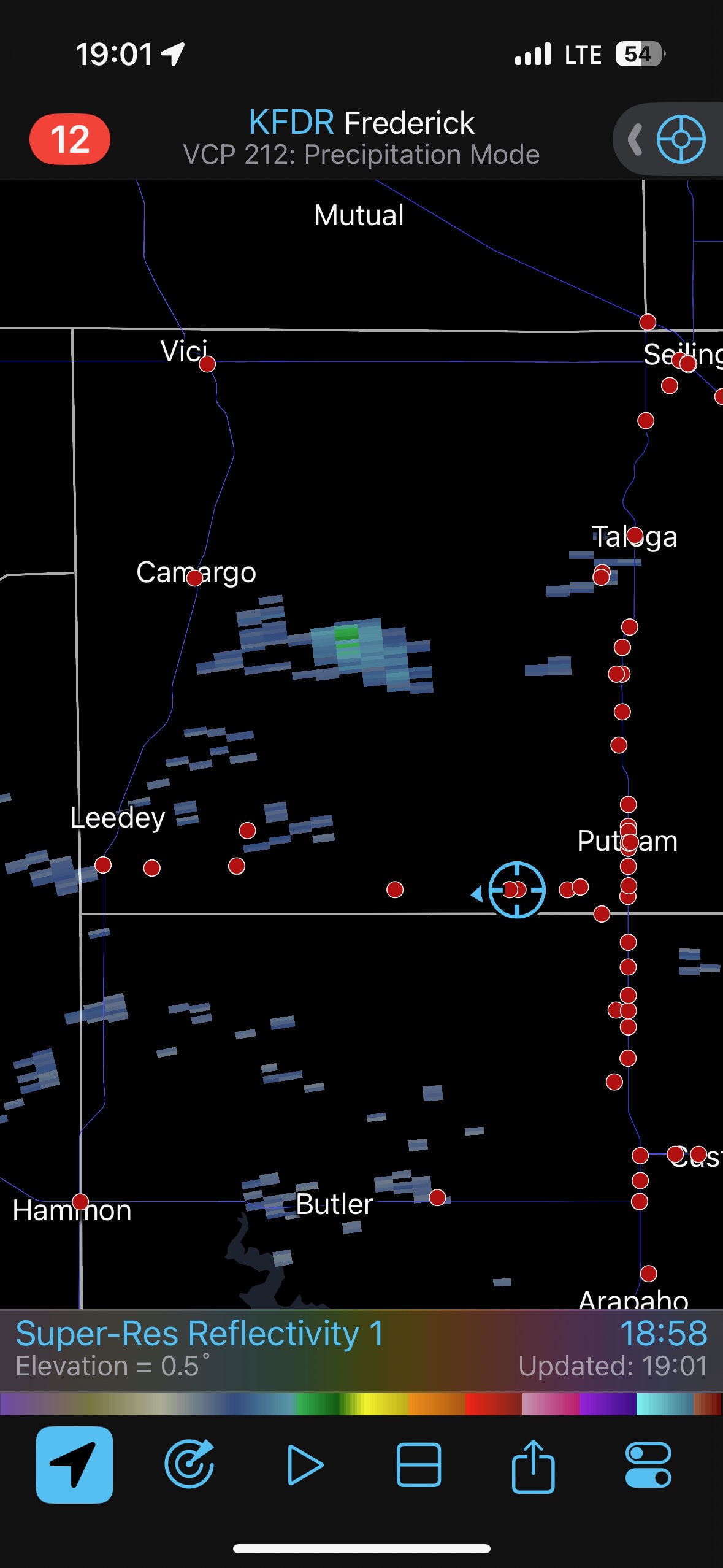Play the radar loop animation
Viewport: 723px width, 1568px height.
(x=304, y=1464)
